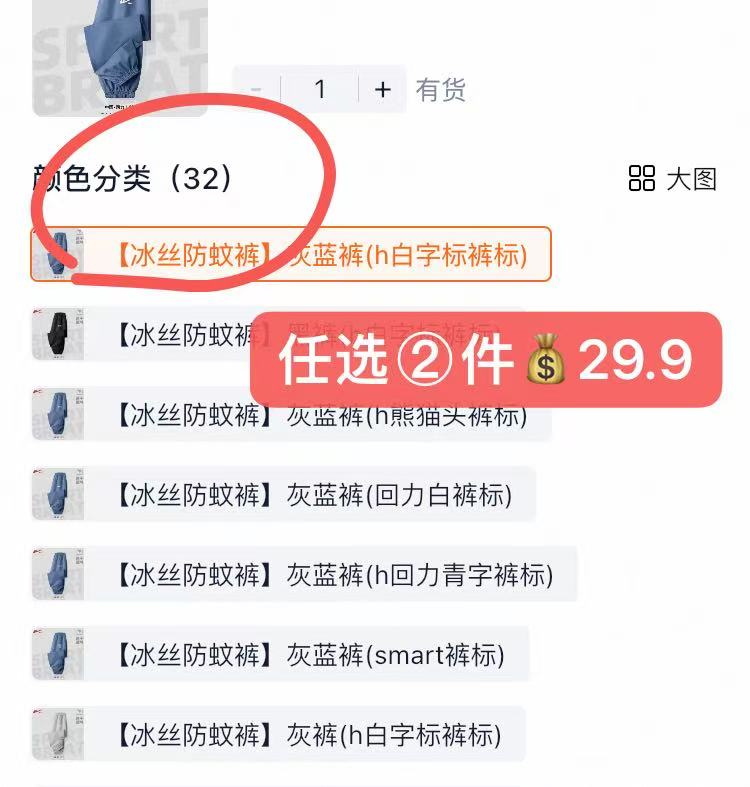Screen dimensions: 750x787
Task: Select 灰蓝裤(h白字标裤标) option
Action: 291,255
